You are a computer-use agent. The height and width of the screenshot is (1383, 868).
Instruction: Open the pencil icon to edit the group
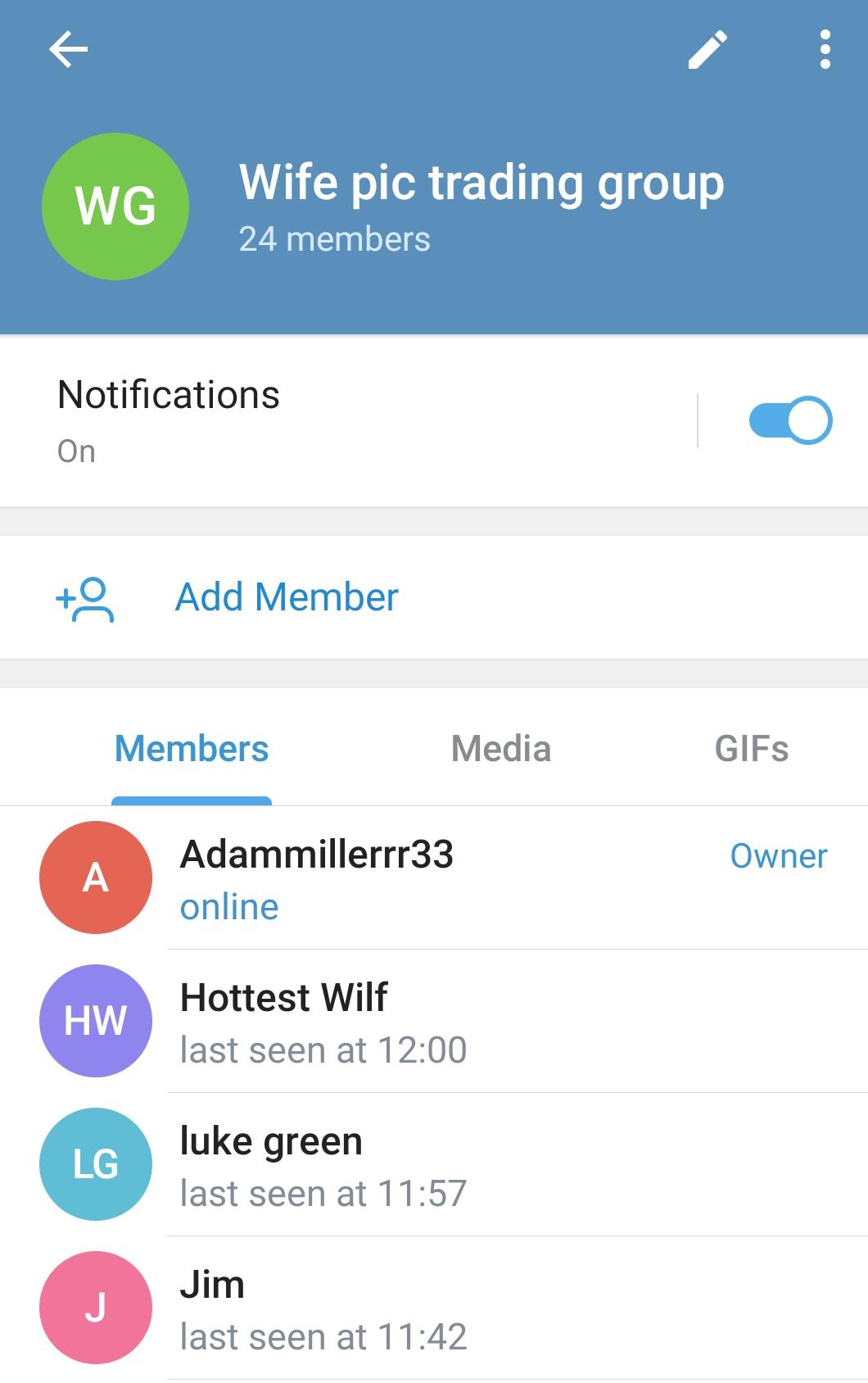click(706, 49)
